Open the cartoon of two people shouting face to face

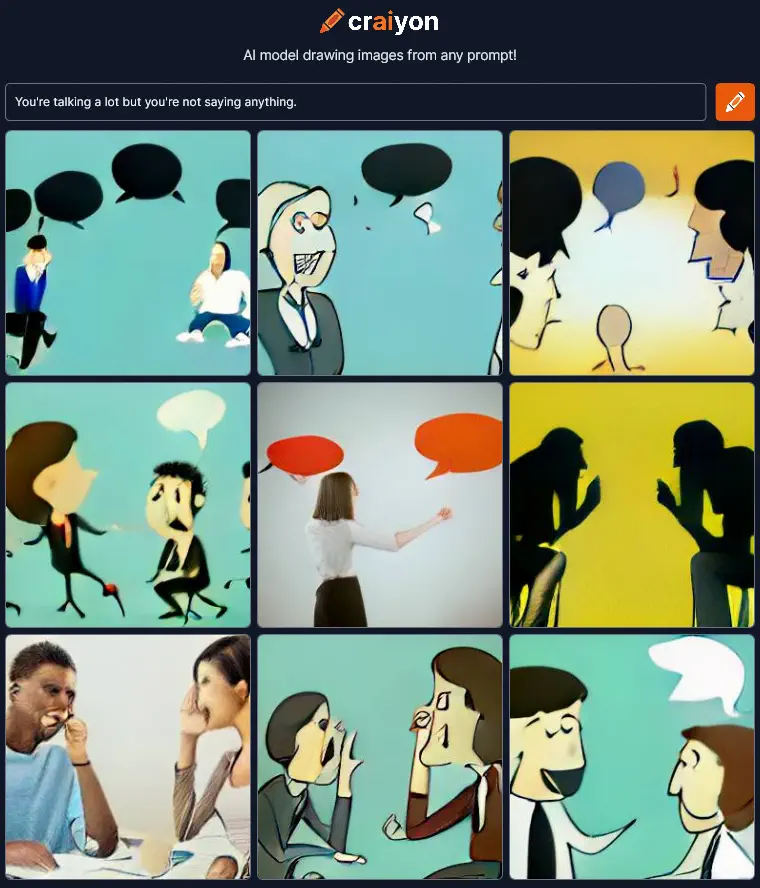coord(380,757)
